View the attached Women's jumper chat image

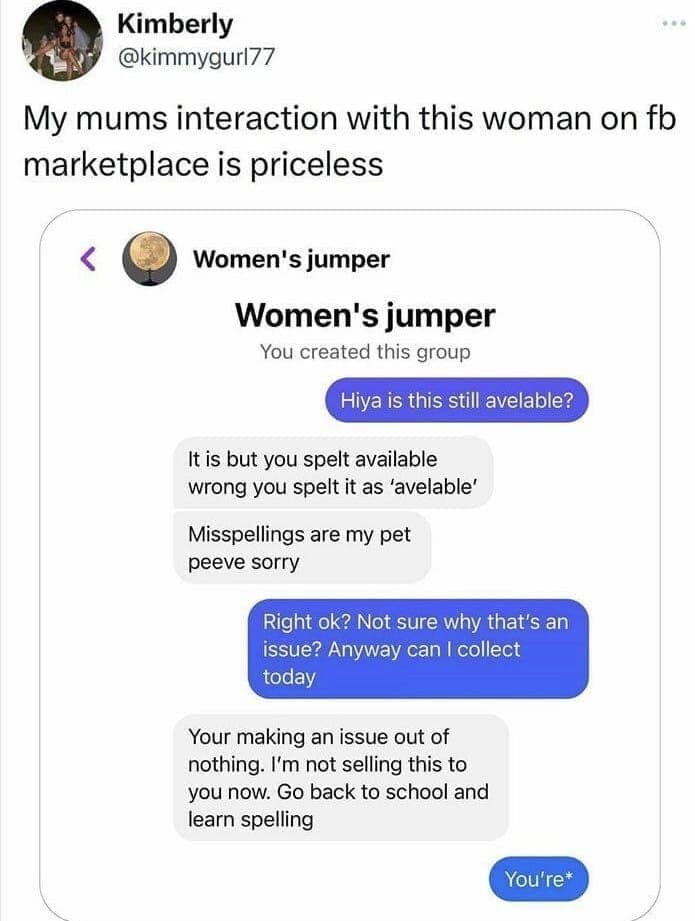click(x=350, y=560)
